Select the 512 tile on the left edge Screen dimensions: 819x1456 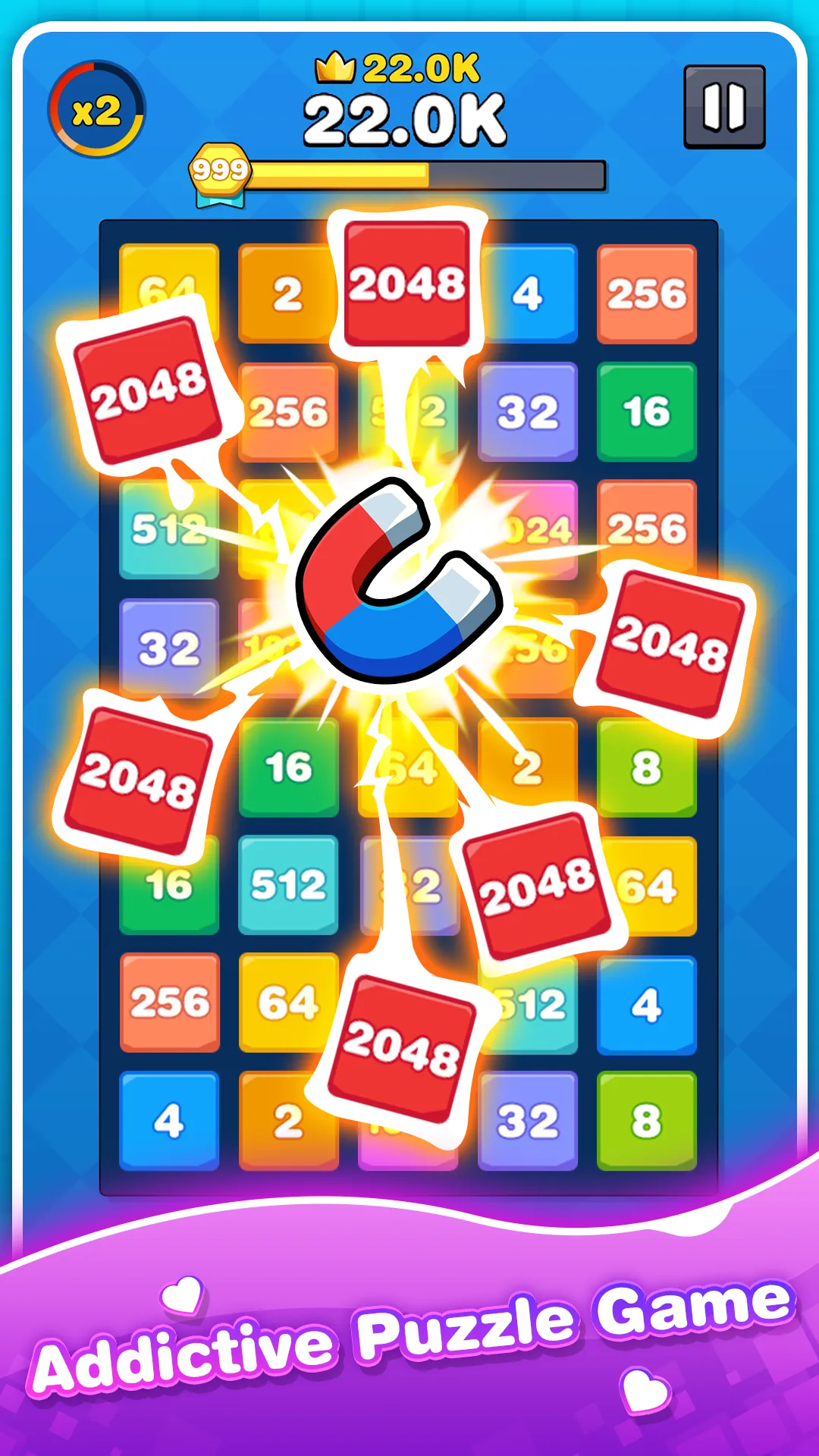coord(169,528)
